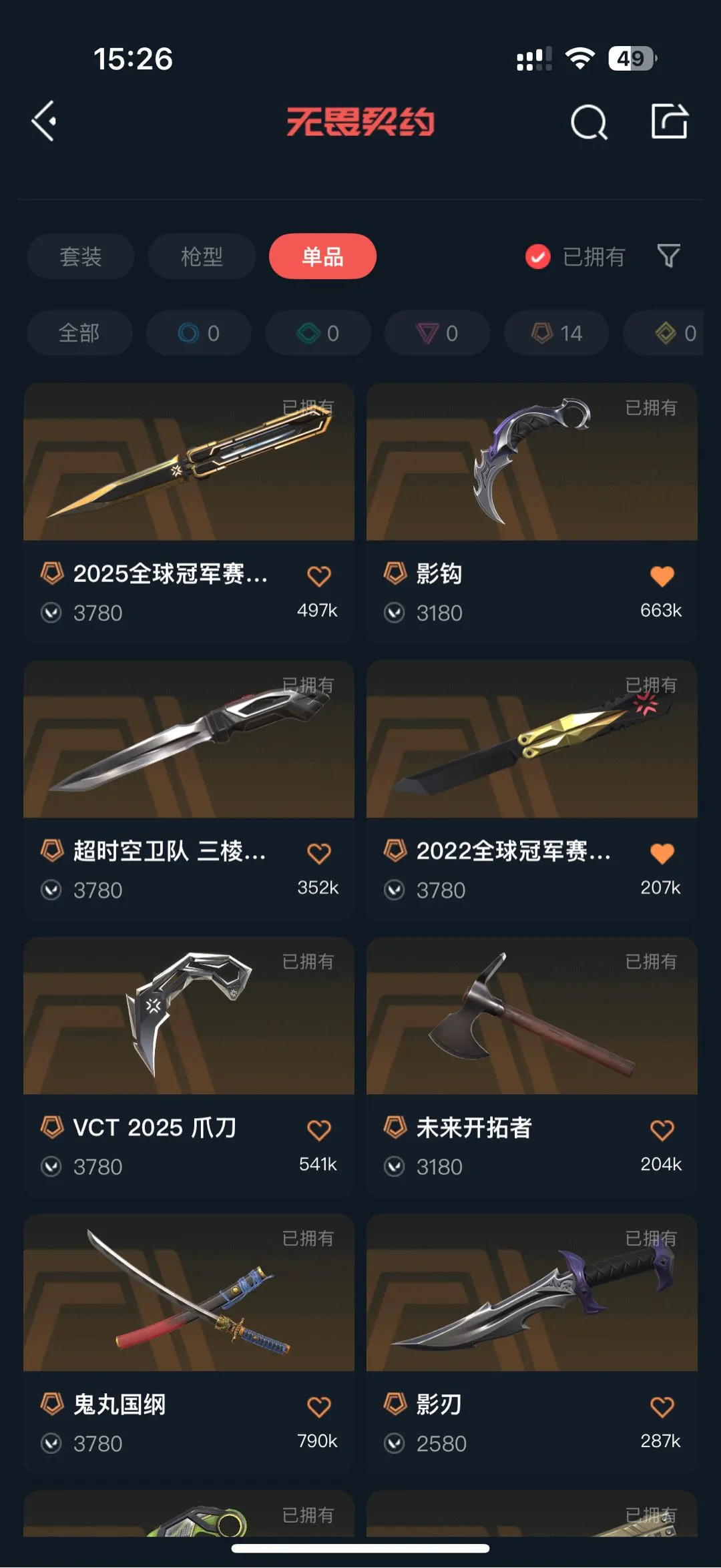This screenshot has width=721, height=1568.
Task: Favorite the 鬼丸国纲 katana
Action: click(x=318, y=1407)
